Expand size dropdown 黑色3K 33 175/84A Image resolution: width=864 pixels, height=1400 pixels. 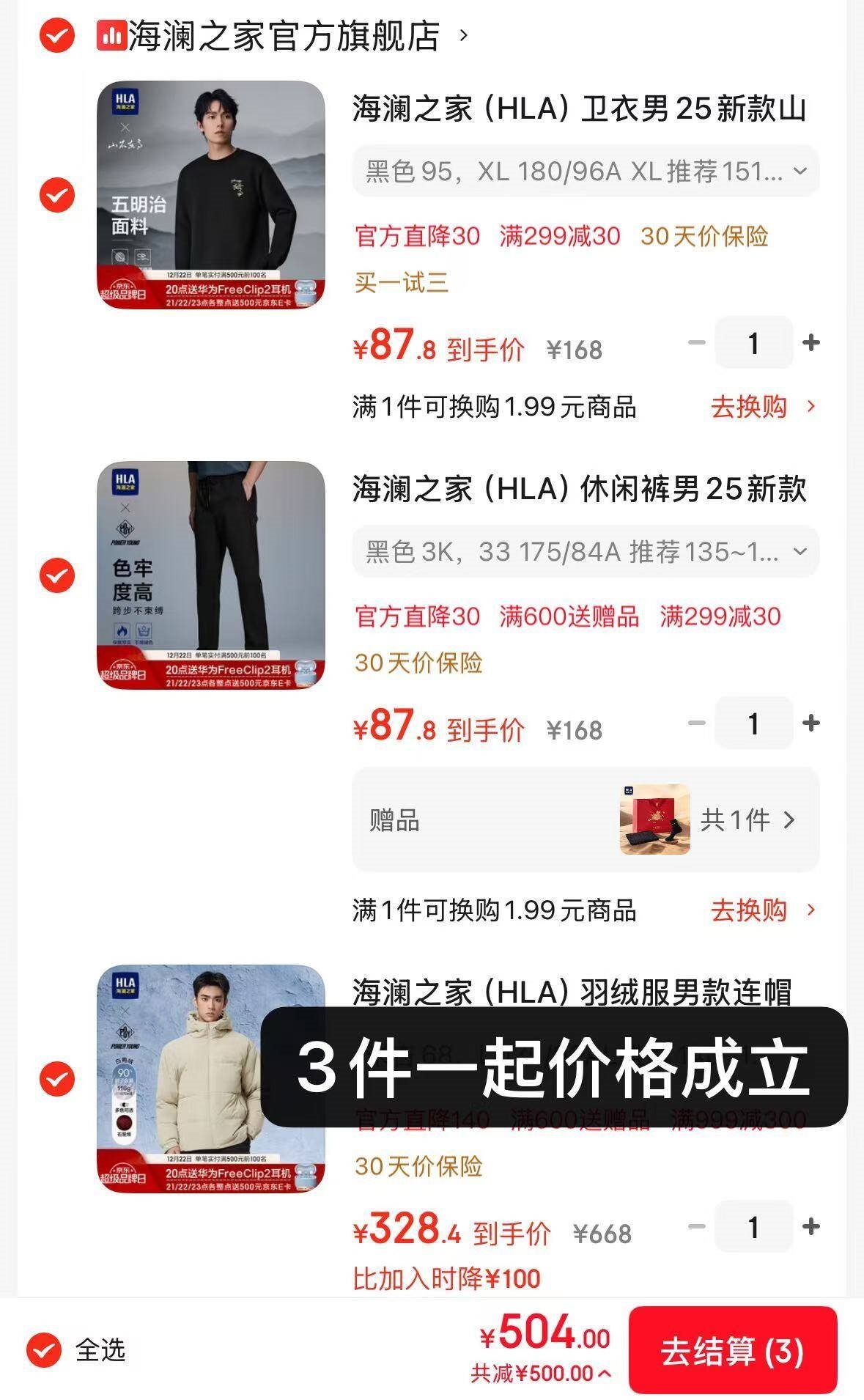coord(586,551)
